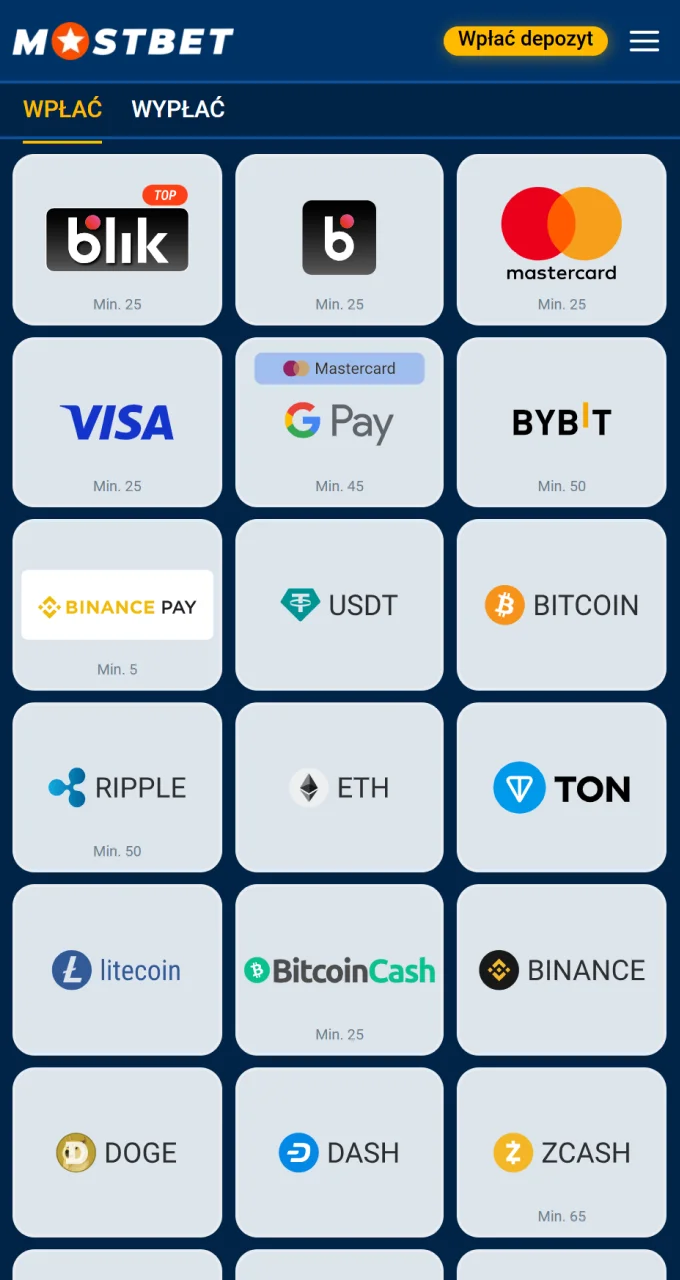Deposit with BITCOIN
The width and height of the screenshot is (680, 1280).
point(561,605)
